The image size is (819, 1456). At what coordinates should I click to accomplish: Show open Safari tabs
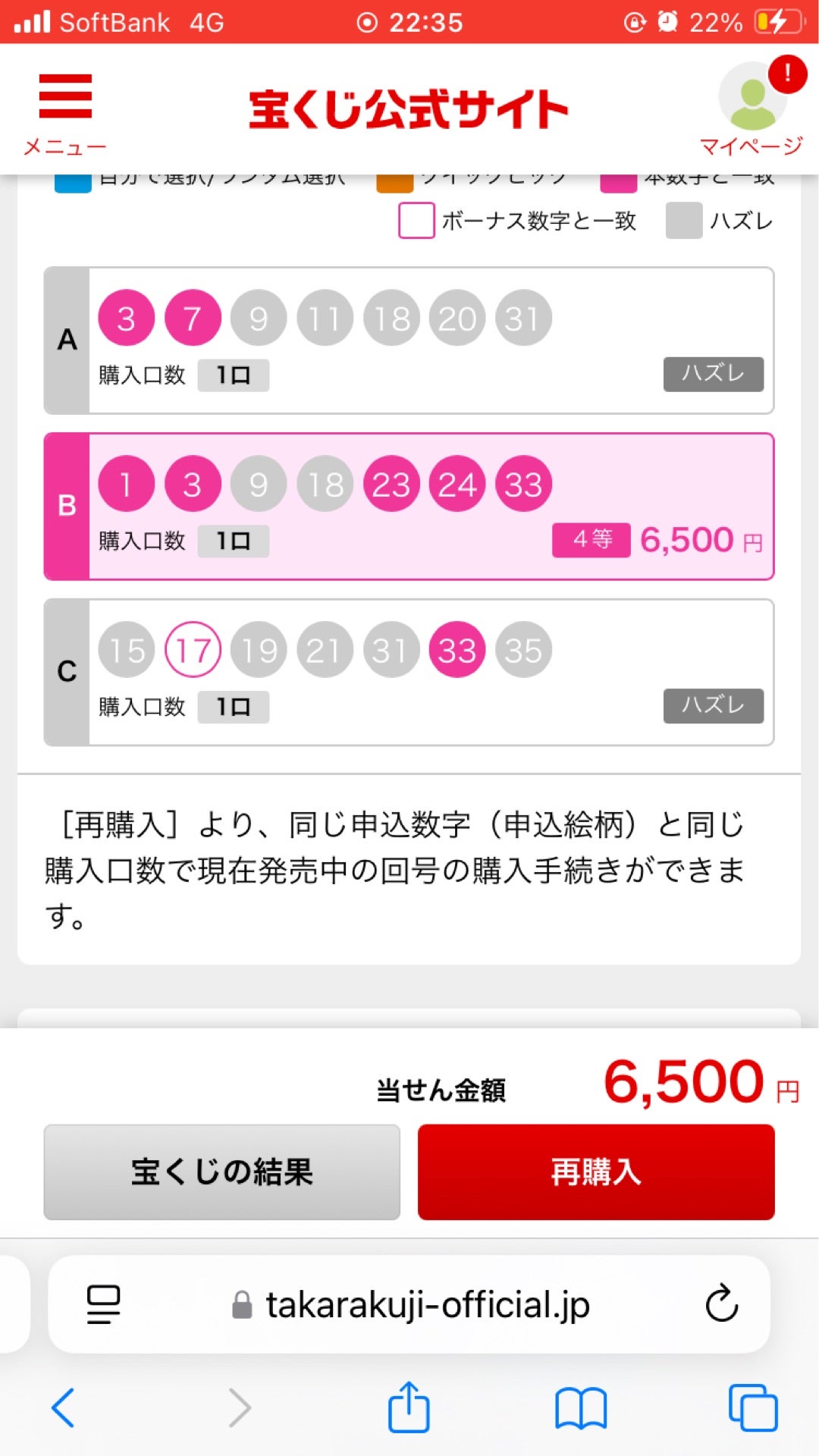pyautogui.click(x=752, y=1407)
